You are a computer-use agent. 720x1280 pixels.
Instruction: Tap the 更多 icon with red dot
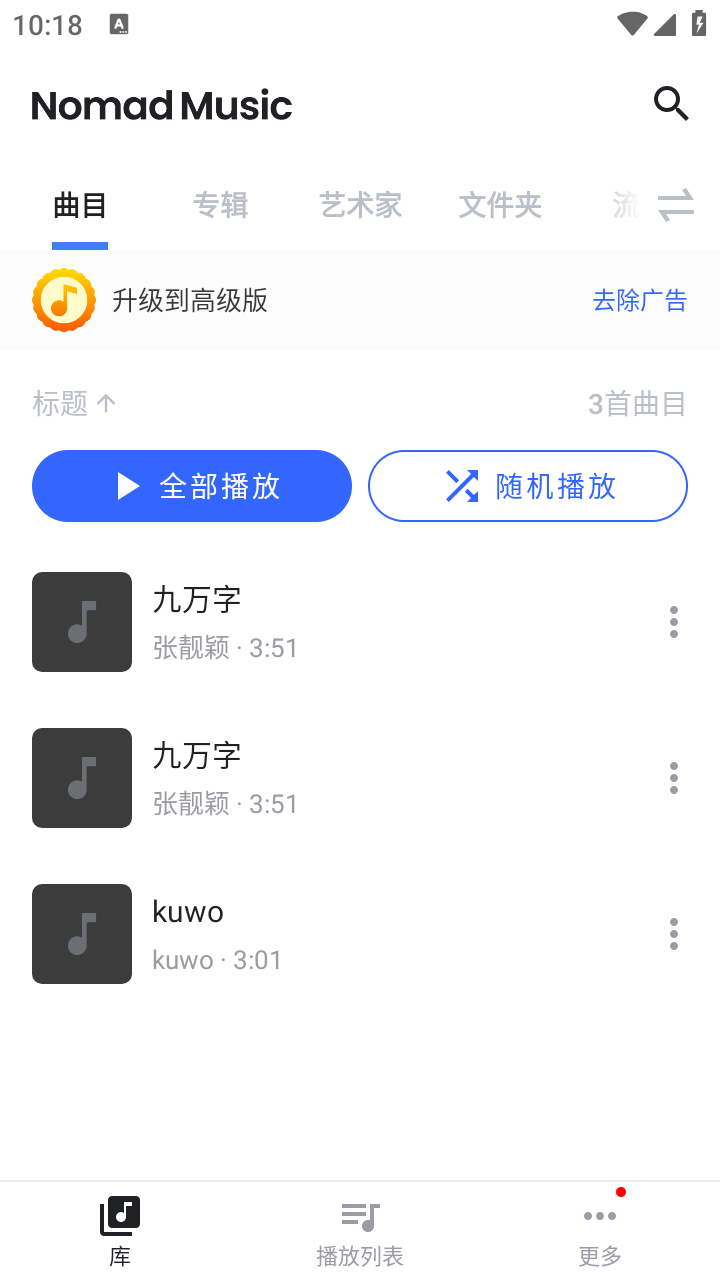[599, 1216]
